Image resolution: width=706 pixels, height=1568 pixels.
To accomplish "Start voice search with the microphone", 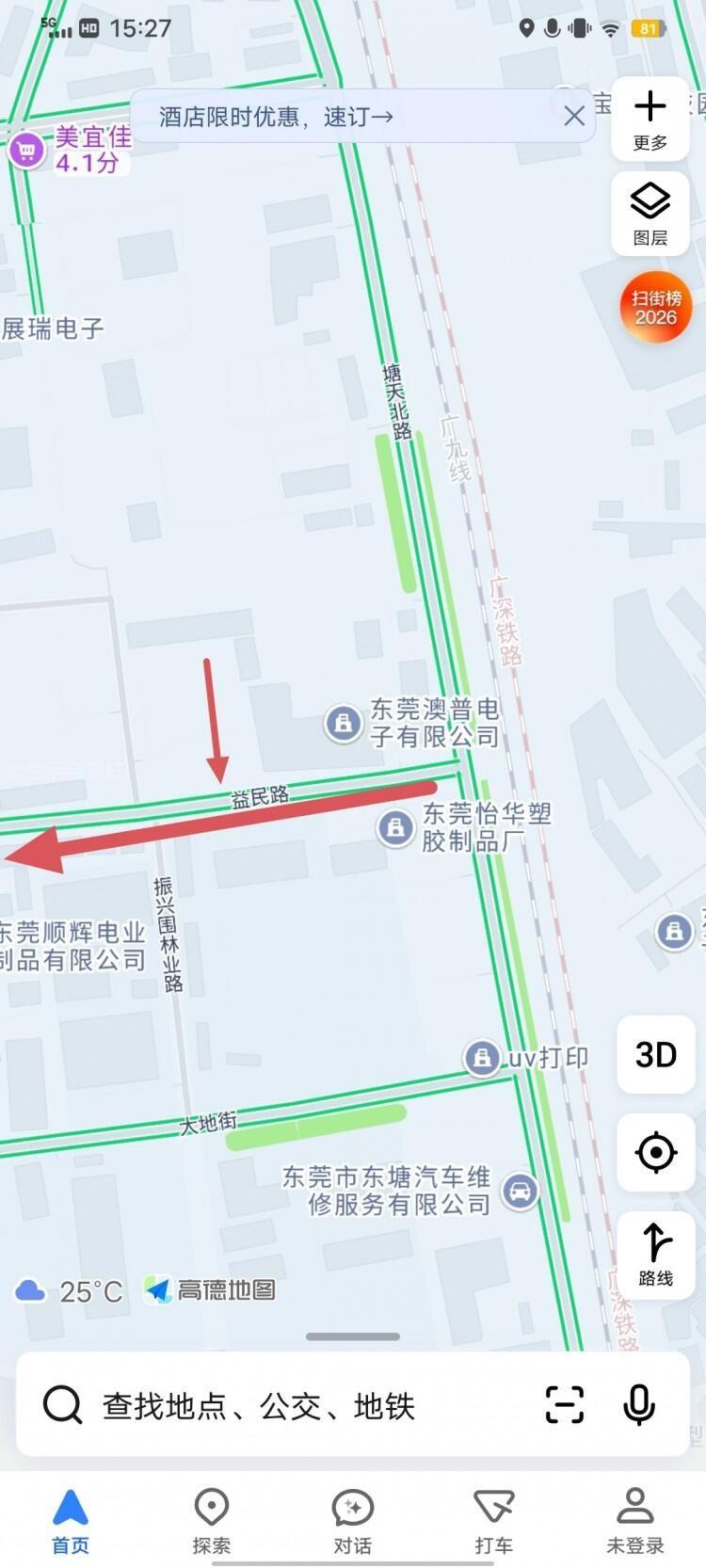I will point(639,1405).
